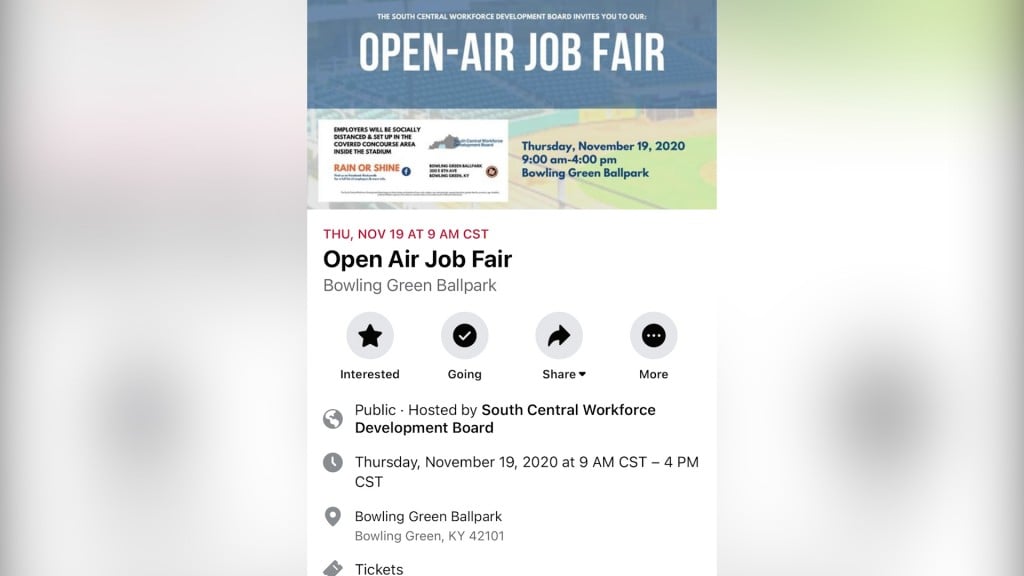1024x576 pixels.
Task: Tap the Going checkmark button
Action: point(464,336)
